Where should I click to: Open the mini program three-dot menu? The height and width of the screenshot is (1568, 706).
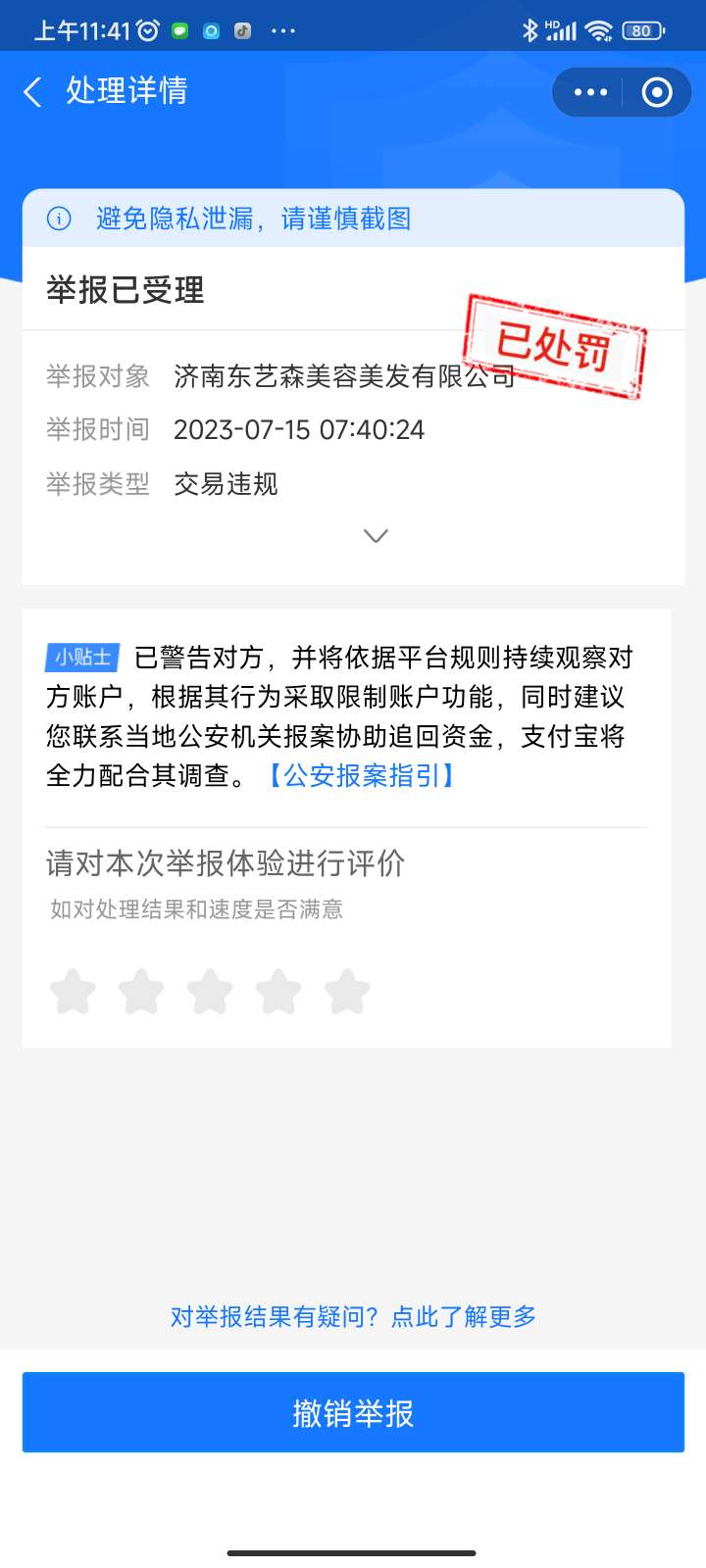pyautogui.click(x=590, y=92)
